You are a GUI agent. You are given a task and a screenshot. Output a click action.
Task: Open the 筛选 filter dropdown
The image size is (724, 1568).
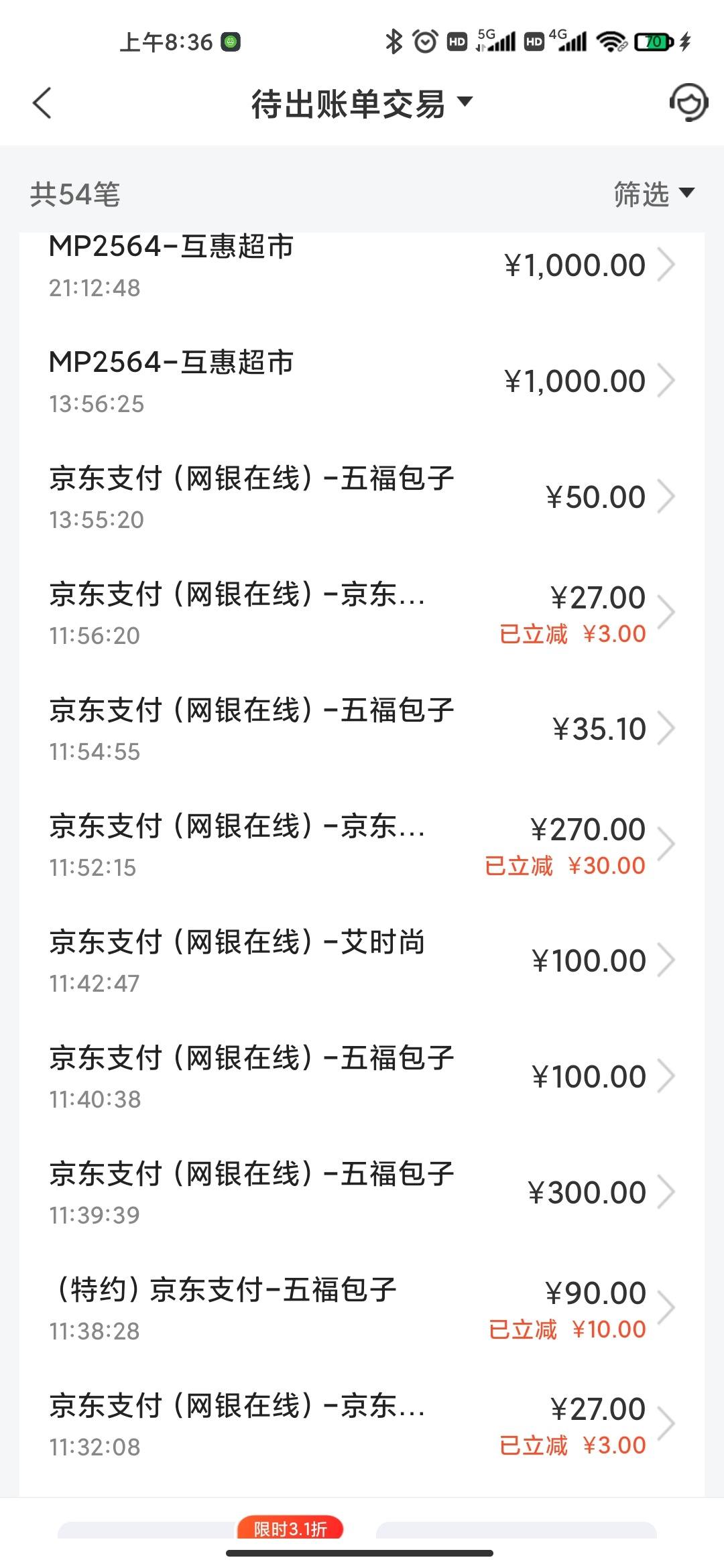[x=654, y=194]
